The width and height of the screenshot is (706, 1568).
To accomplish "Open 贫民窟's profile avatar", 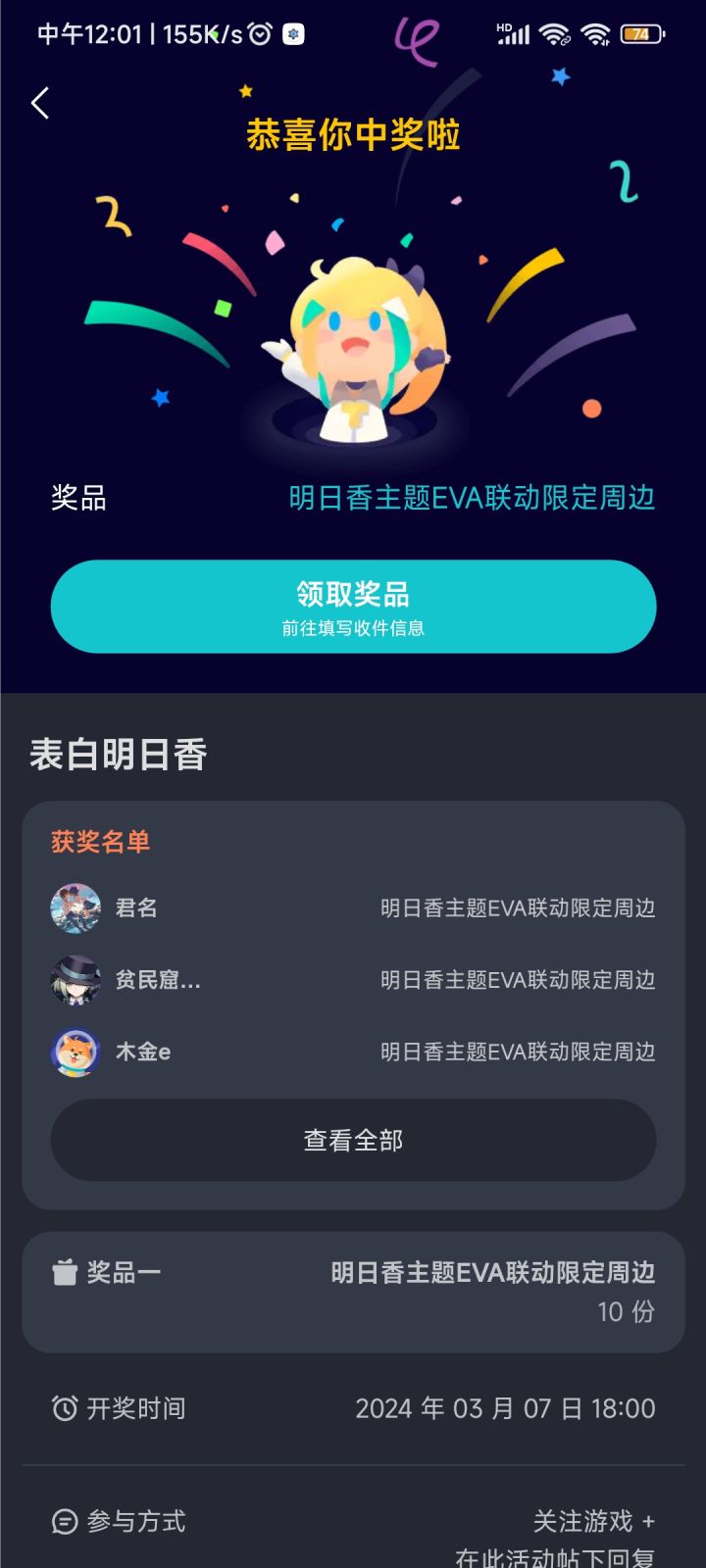I will click(x=76, y=980).
